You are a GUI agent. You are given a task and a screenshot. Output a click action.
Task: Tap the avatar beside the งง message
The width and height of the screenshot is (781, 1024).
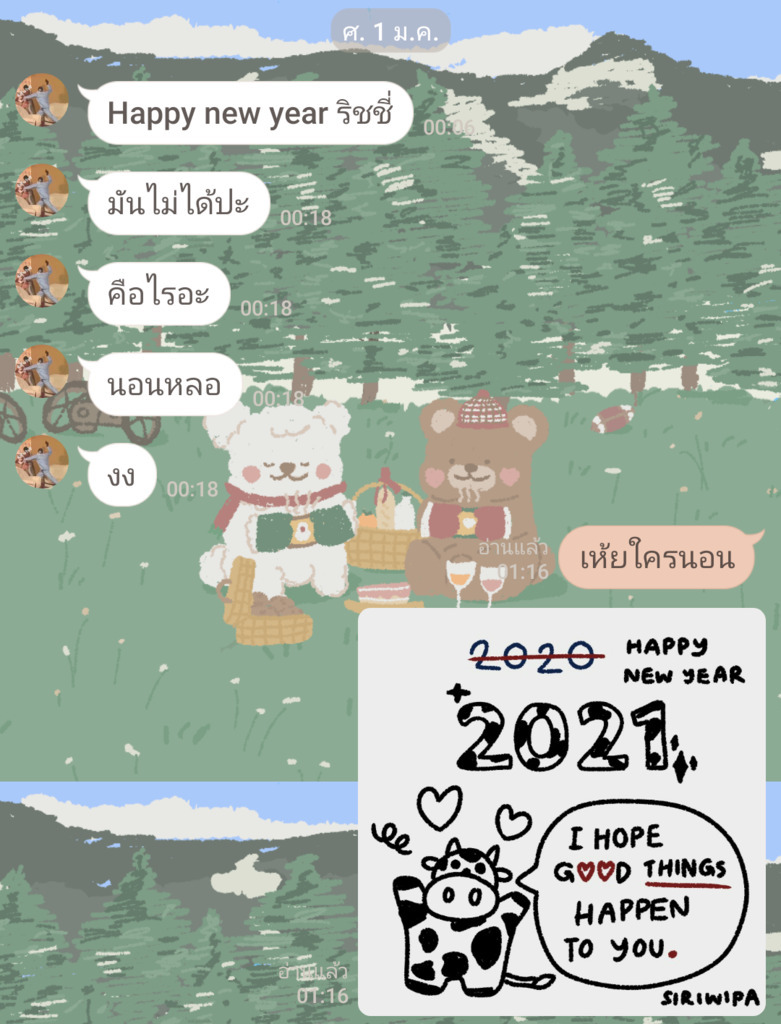[x=42, y=461]
